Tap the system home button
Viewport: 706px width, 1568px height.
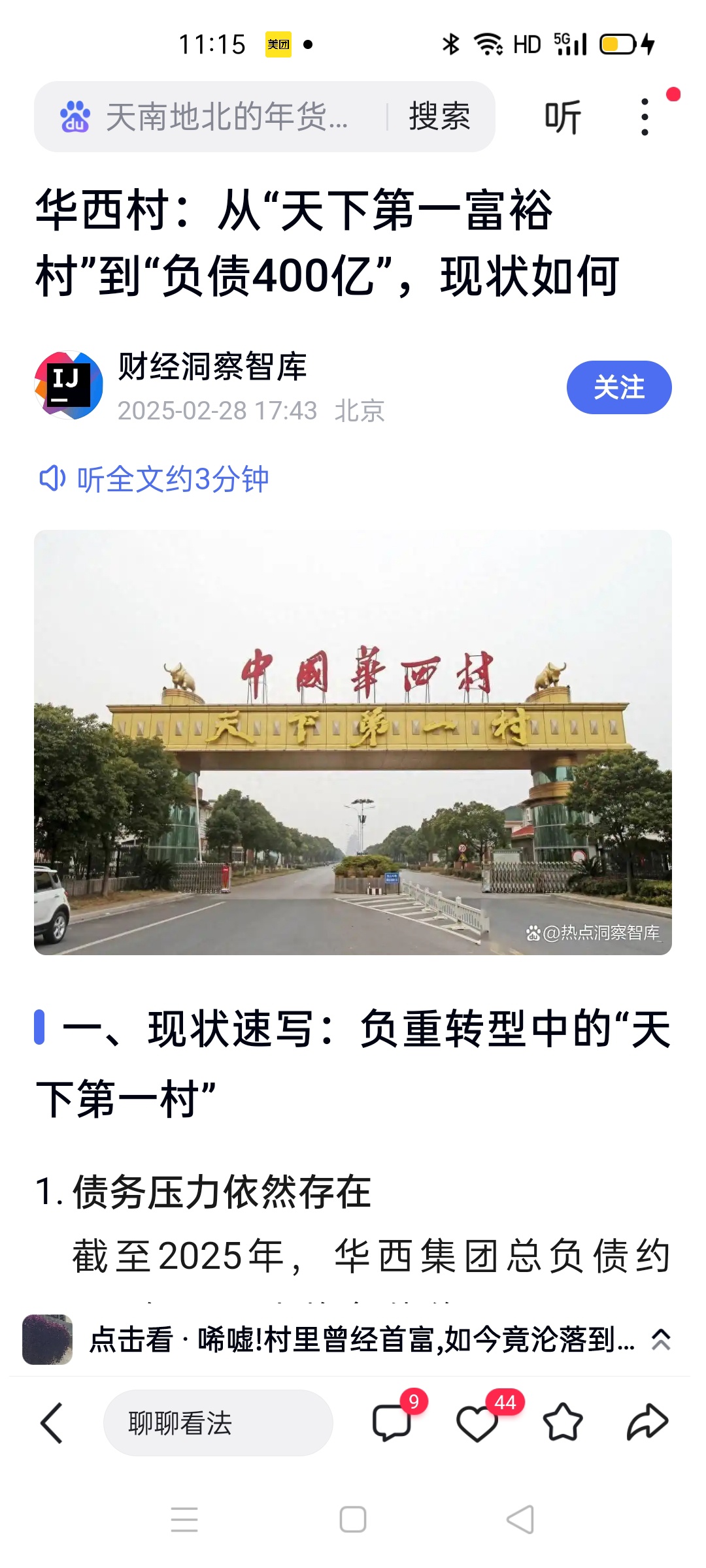coord(353,1520)
